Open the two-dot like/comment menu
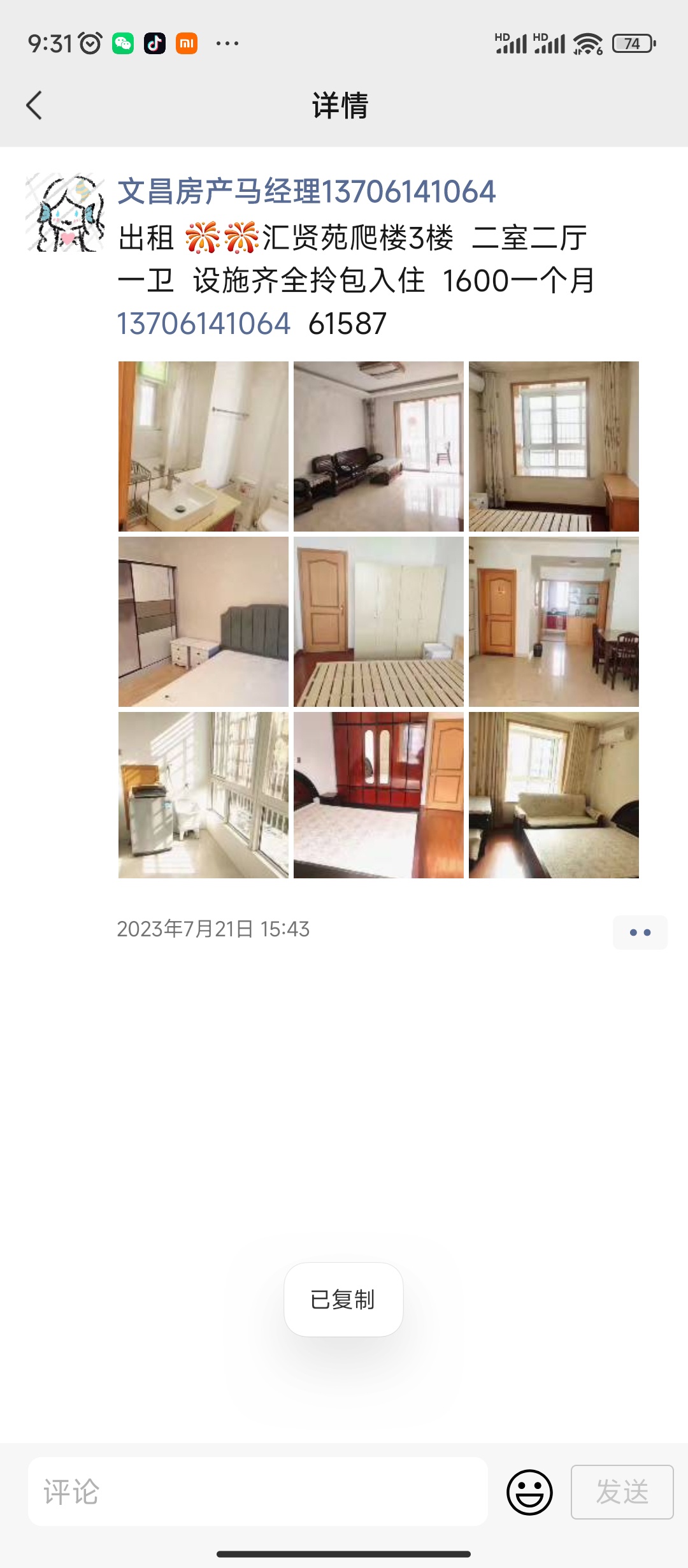Screen dimensions: 688x1568 640,933
